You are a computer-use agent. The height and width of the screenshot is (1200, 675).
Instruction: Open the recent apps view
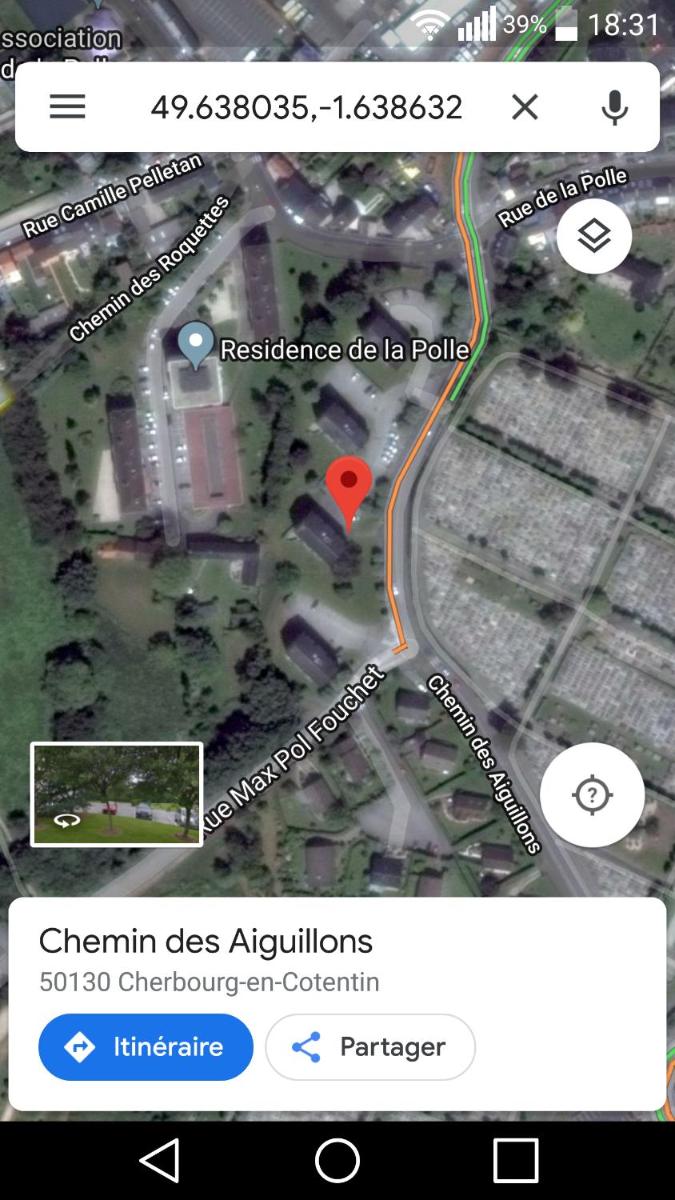pyautogui.click(x=516, y=1161)
